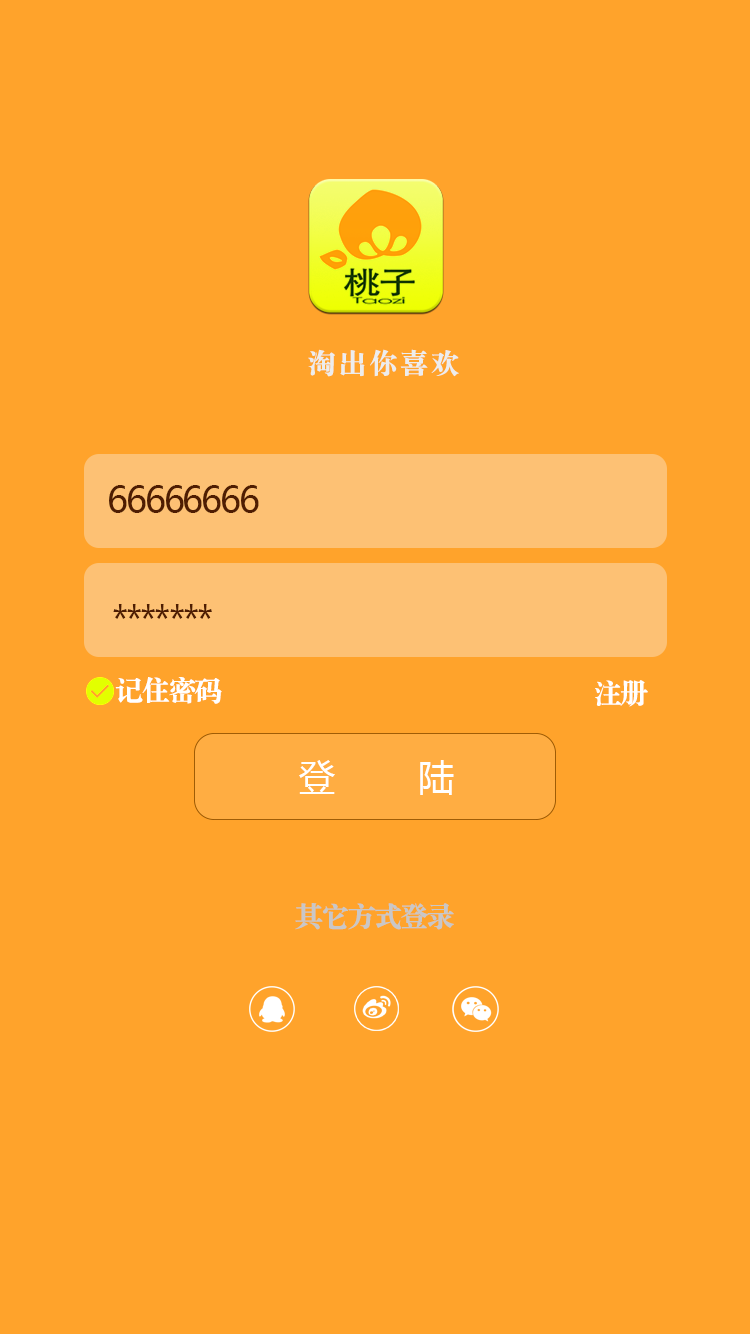Toggle the 记住密码 remember password checkbox
Screen dimensions: 750x1334
[98, 691]
